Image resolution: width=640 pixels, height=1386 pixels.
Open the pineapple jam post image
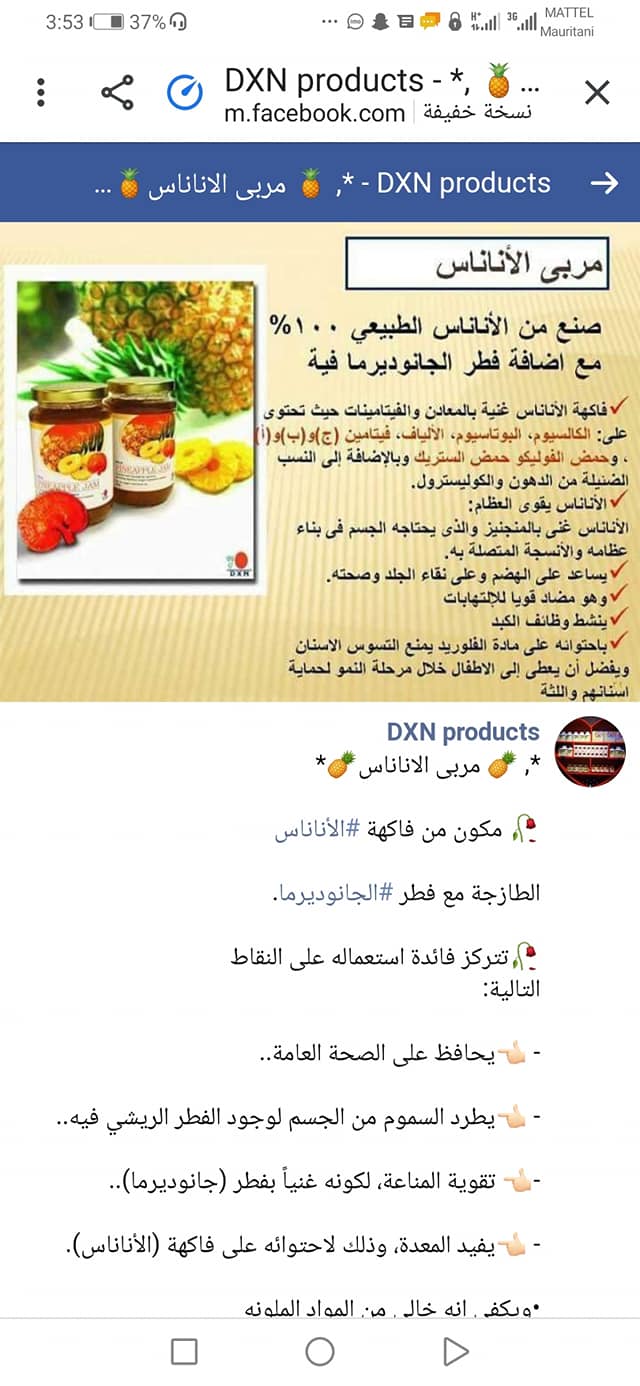coord(320,461)
